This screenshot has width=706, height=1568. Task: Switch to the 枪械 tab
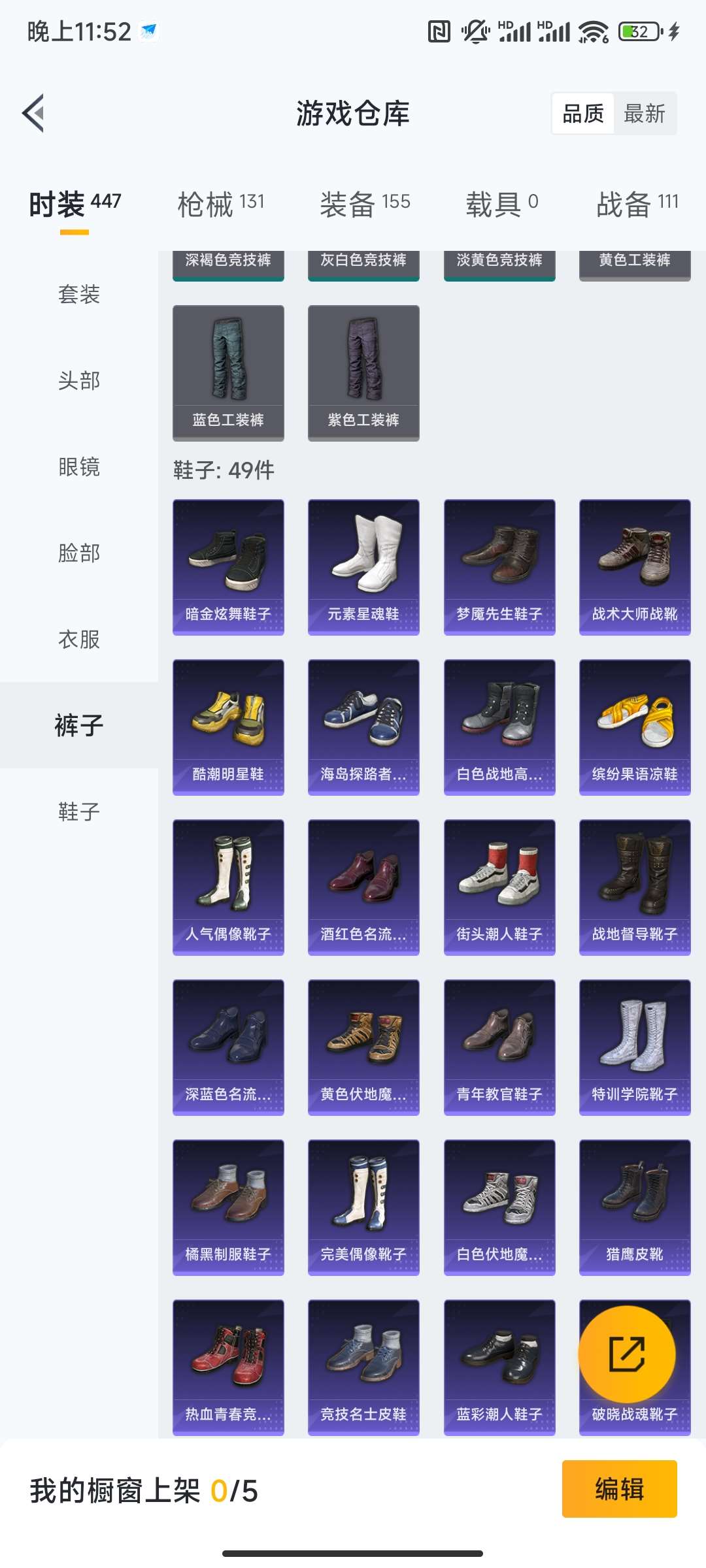(x=221, y=204)
